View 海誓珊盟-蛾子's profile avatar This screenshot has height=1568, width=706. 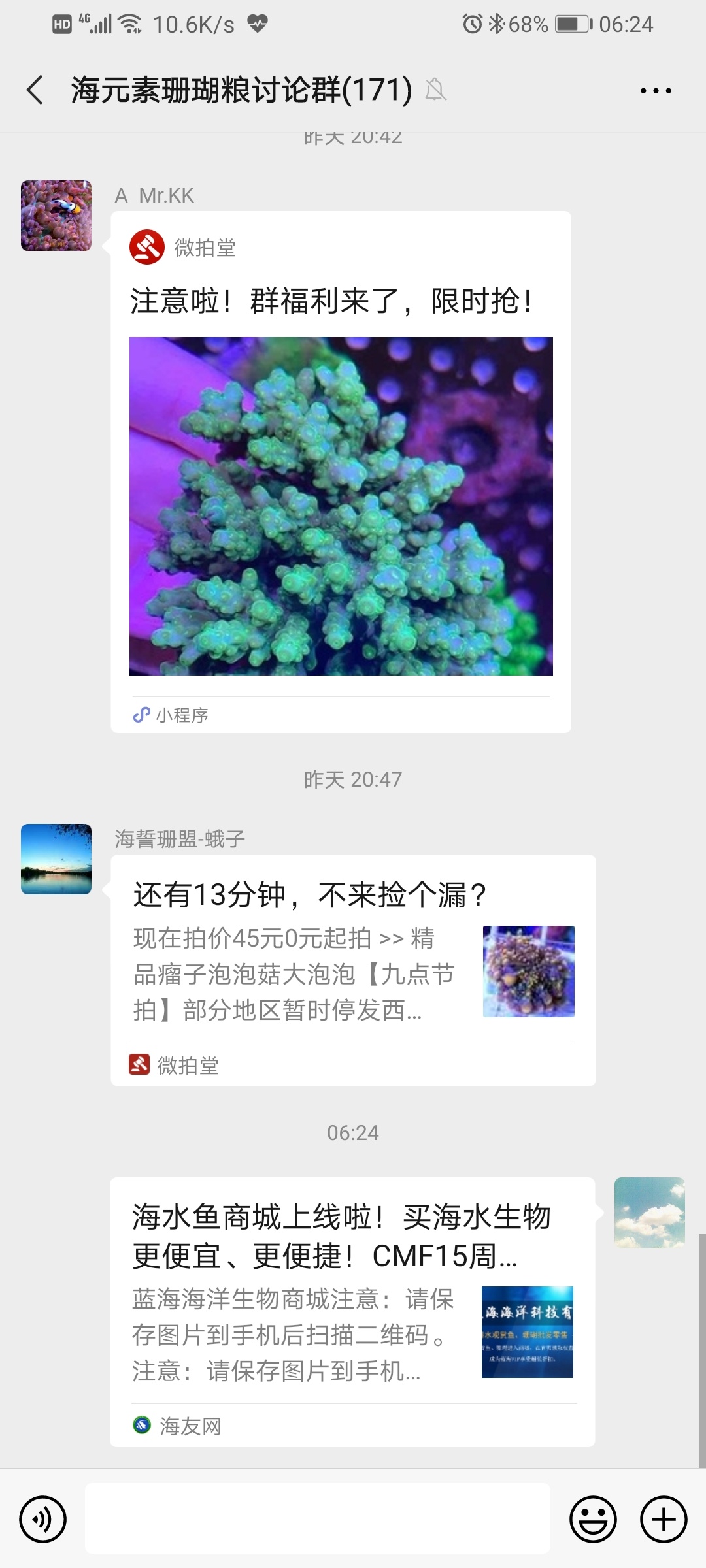56,858
